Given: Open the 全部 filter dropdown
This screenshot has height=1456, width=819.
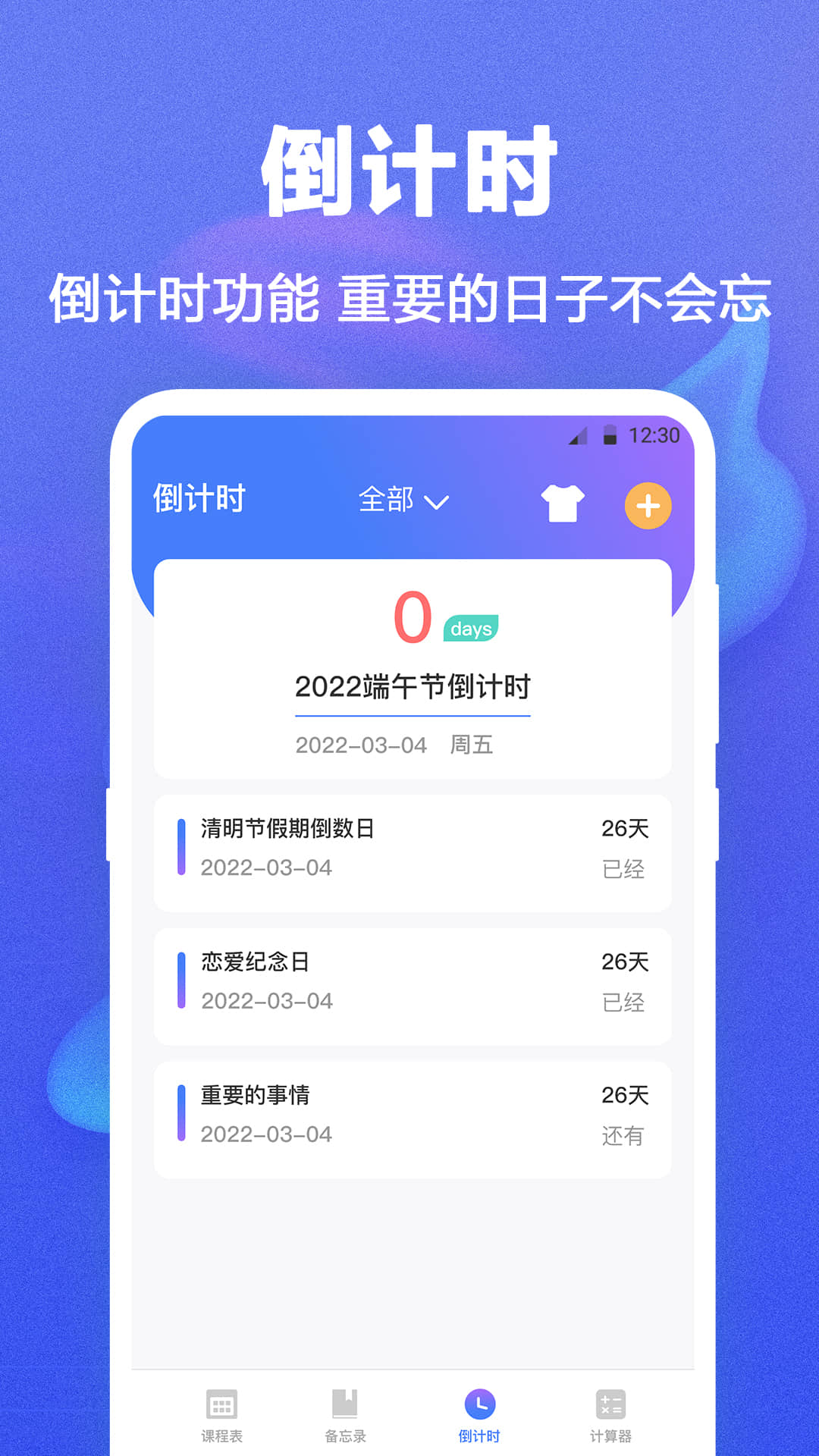Looking at the screenshot, I should coord(387,500).
